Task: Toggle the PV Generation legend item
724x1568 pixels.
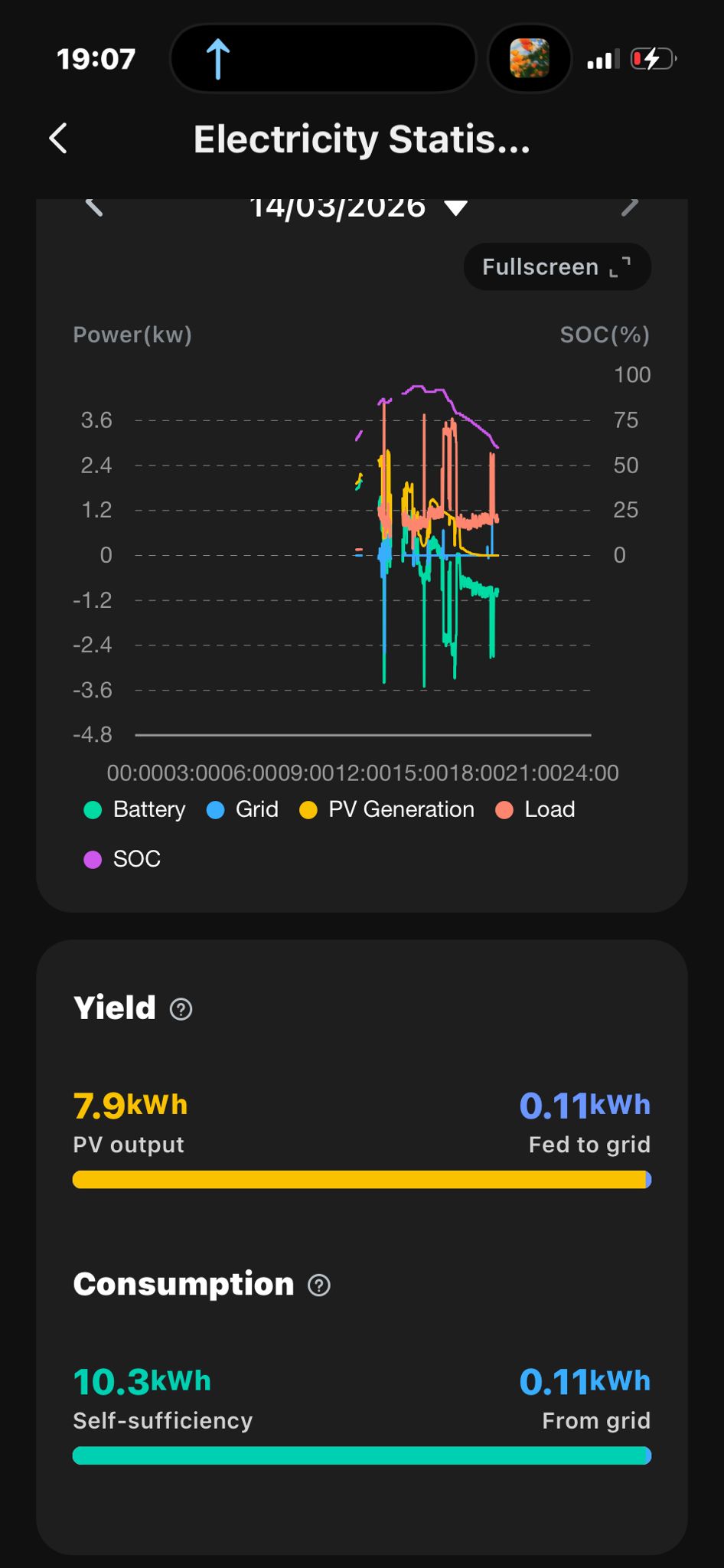Action: (387, 809)
